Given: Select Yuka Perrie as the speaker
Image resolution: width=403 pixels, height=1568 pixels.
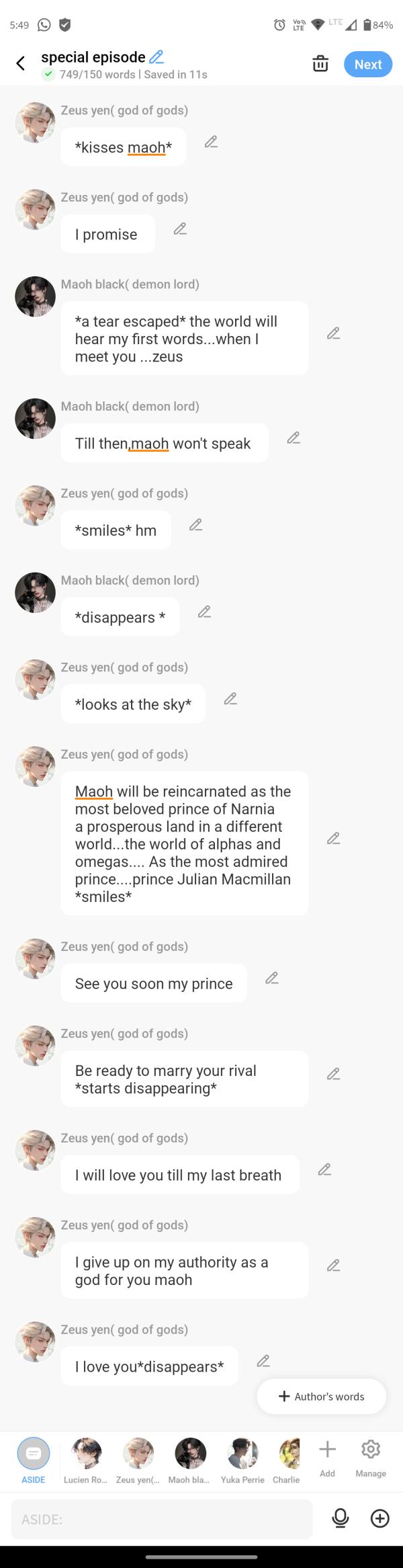Looking at the screenshot, I should point(242,1460).
